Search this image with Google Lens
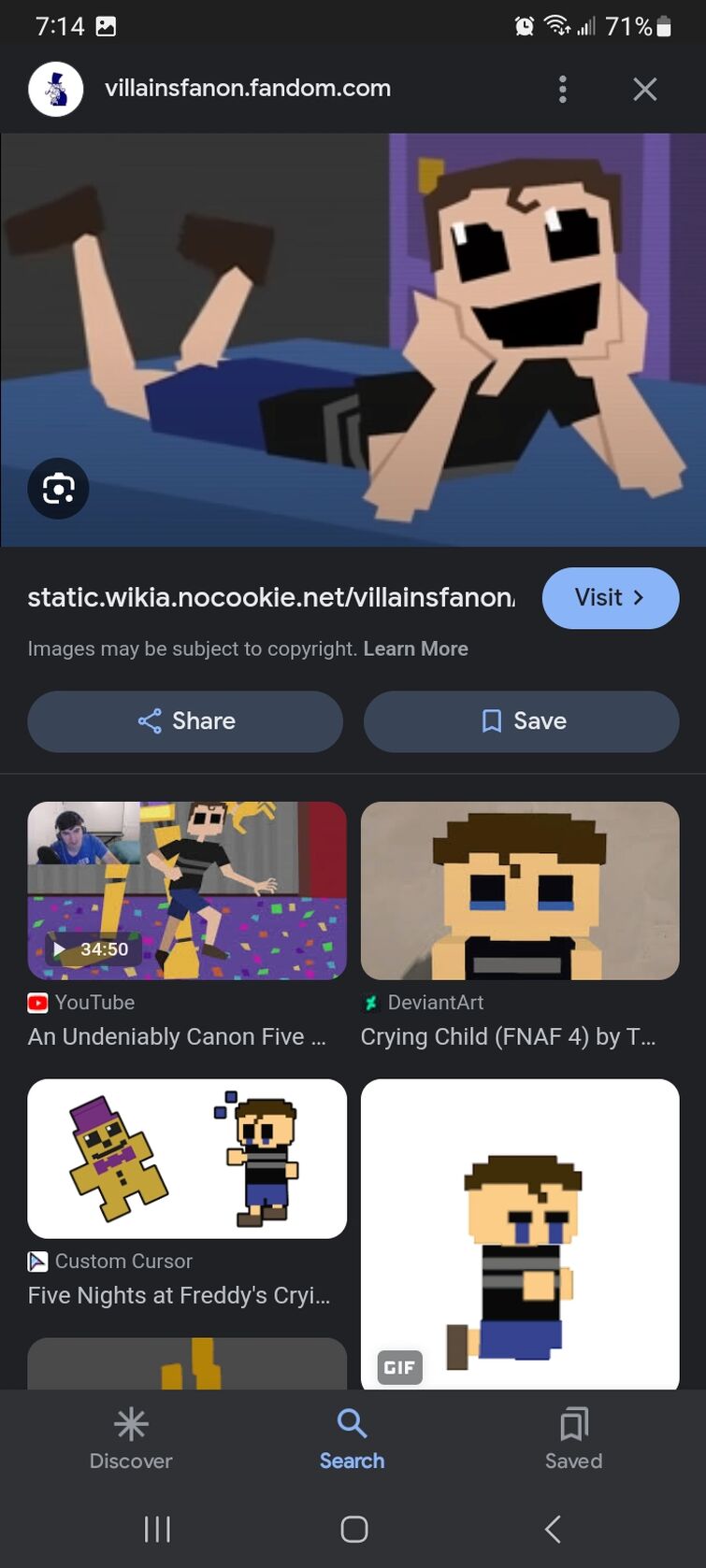This screenshot has width=706, height=1568. pos(58,488)
